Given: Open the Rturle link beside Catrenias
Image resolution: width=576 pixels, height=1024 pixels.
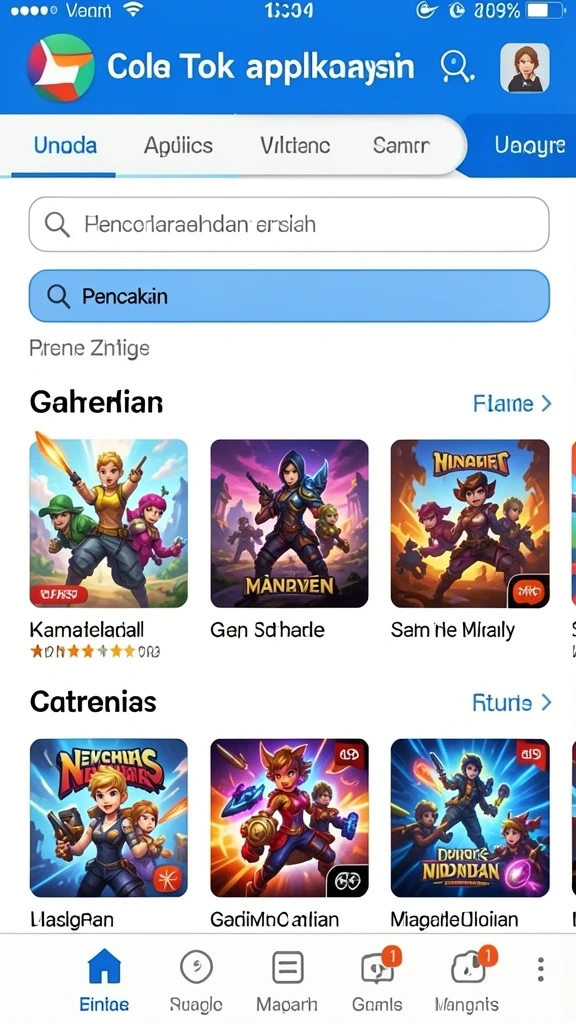Looking at the screenshot, I should pyautogui.click(x=511, y=703).
